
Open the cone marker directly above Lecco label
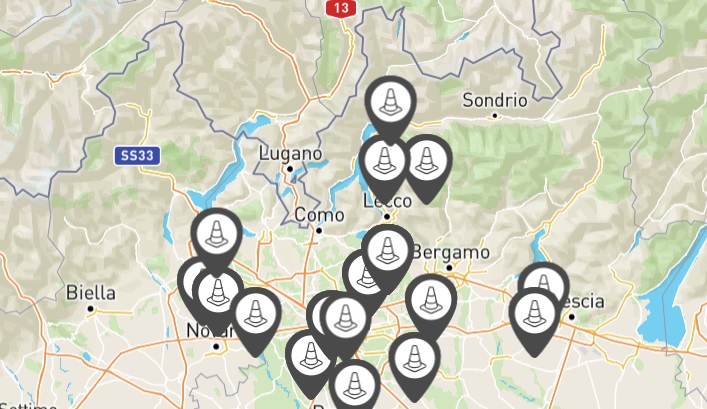click(x=384, y=160)
